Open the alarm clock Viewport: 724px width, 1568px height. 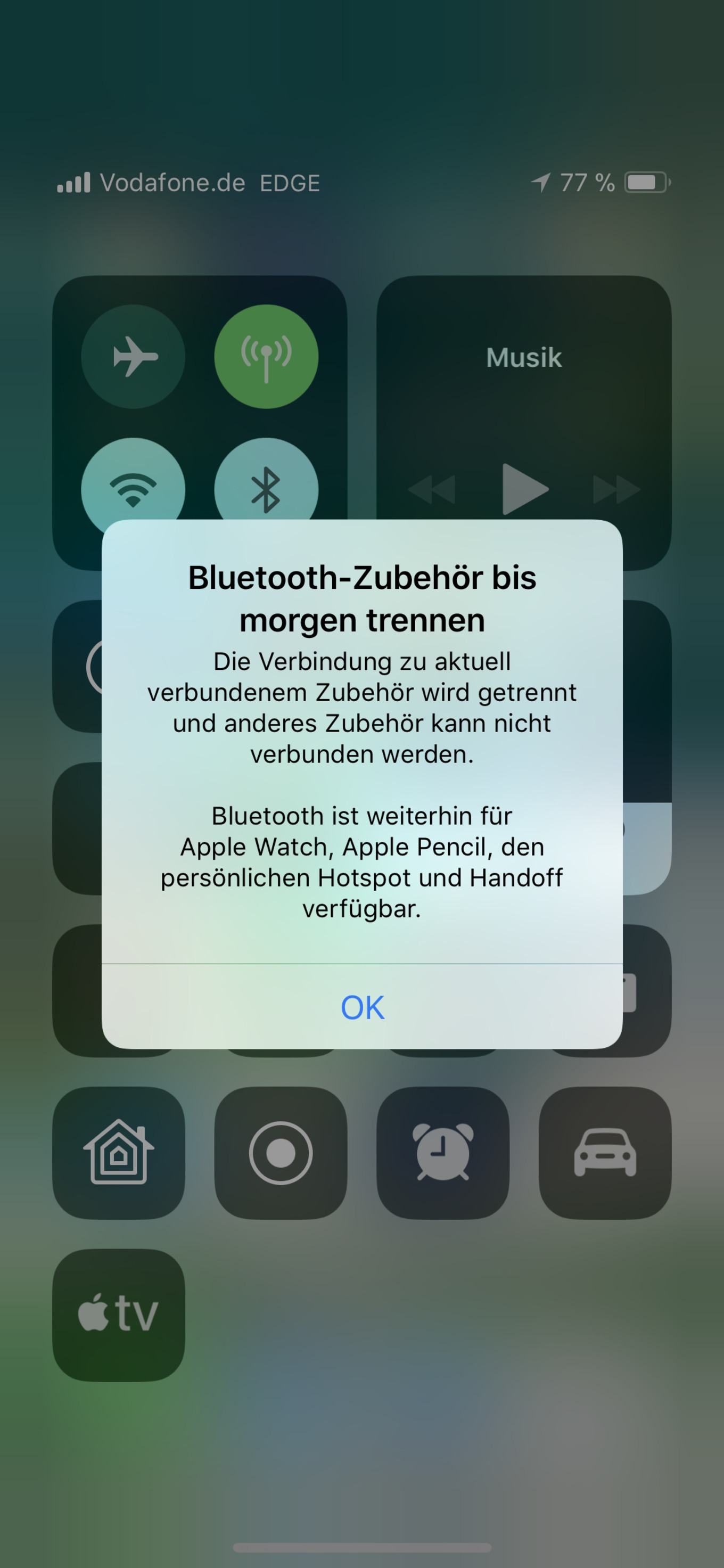(443, 1153)
